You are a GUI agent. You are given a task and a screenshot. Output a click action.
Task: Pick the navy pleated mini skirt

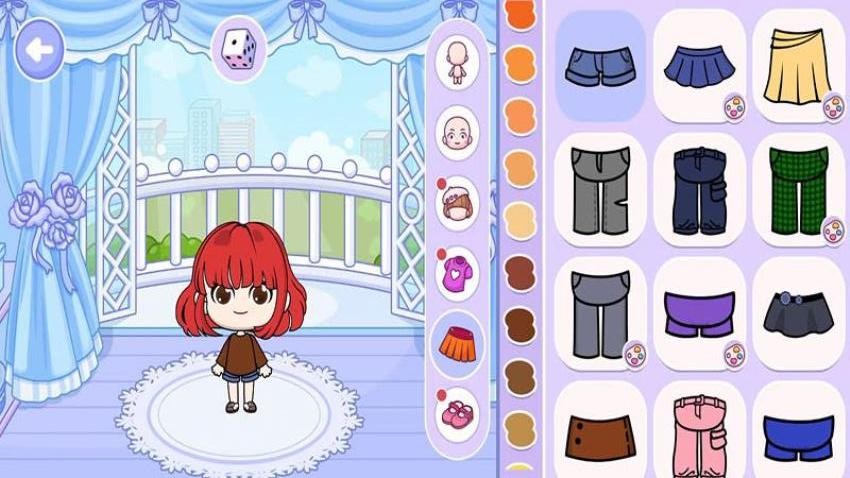[699, 65]
